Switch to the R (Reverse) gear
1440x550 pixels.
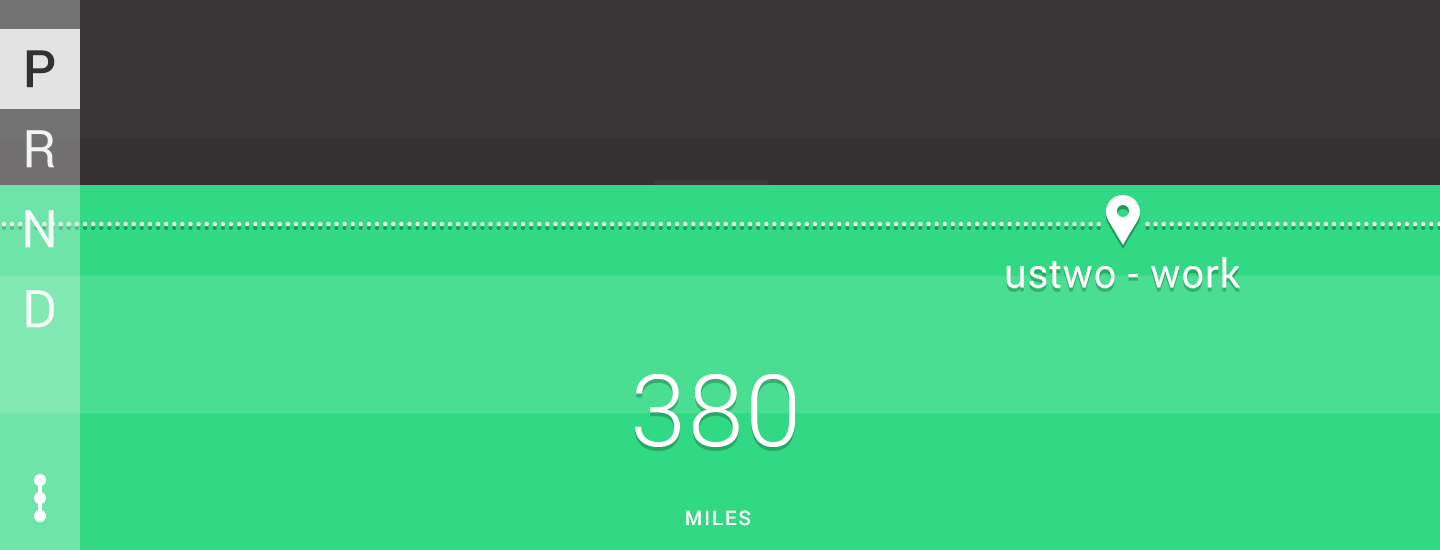pos(39,150)
